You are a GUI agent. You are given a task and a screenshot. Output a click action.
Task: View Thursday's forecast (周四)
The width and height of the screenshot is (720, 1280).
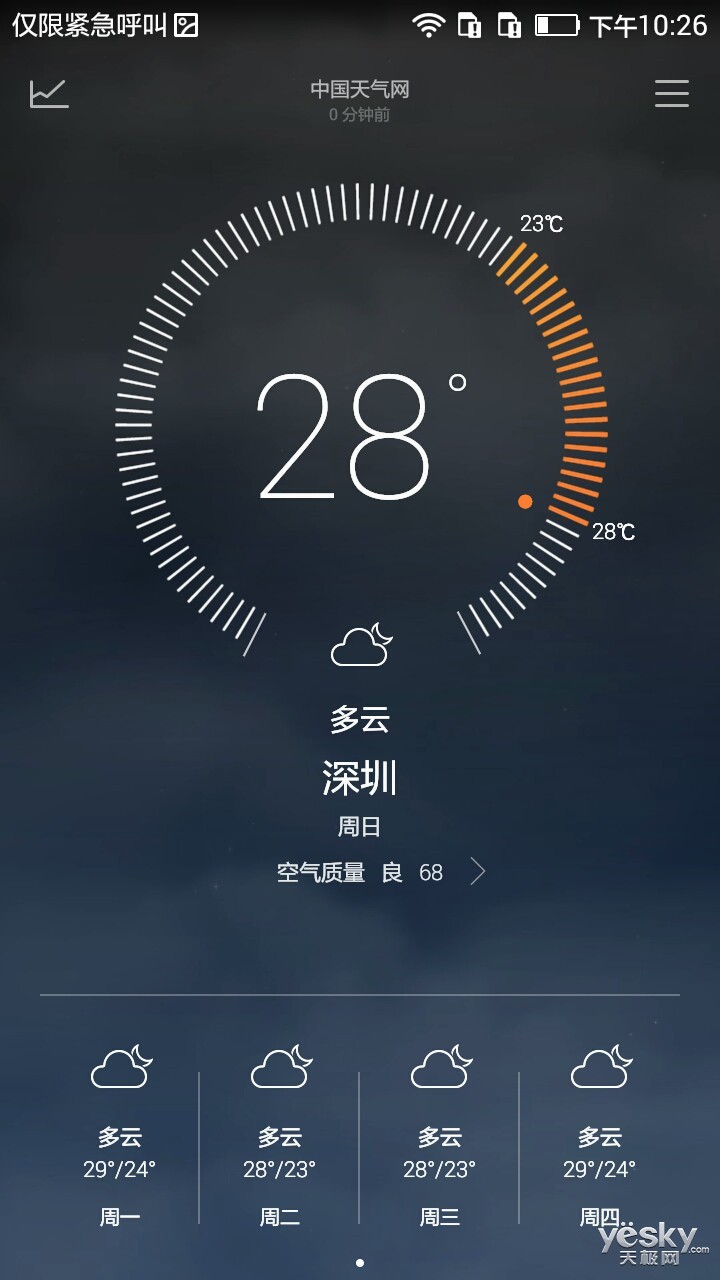[600, 1135]
